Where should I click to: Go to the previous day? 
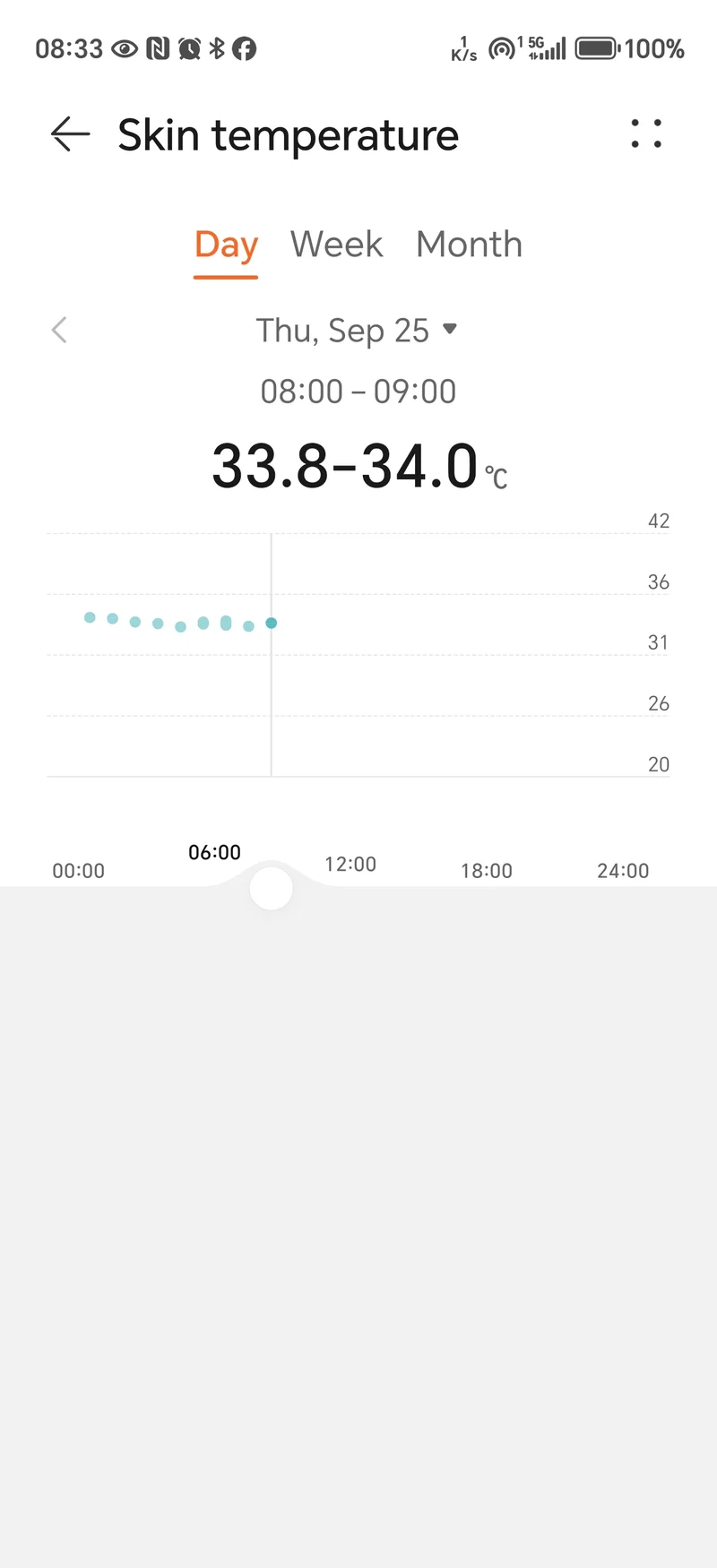pos(60,330)
